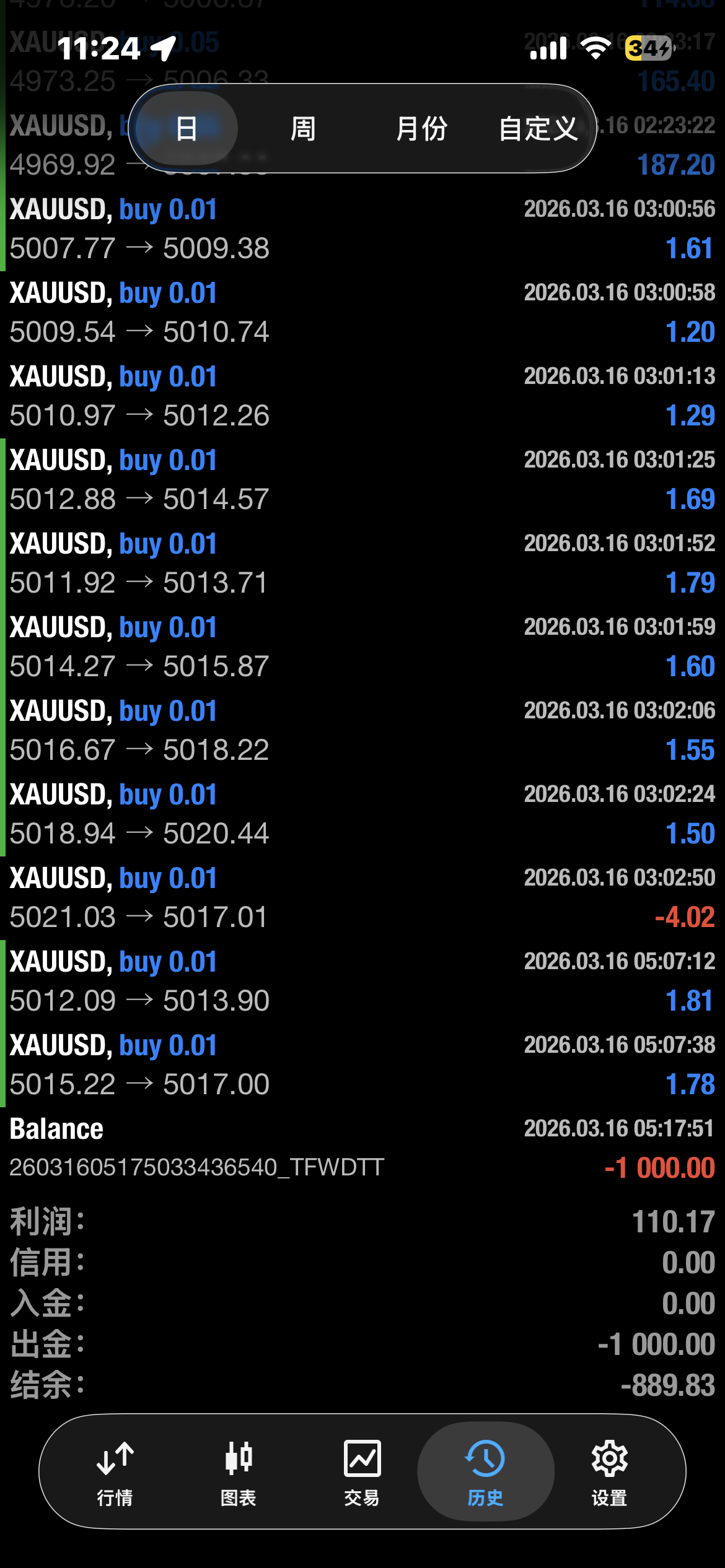The image size is (725, 1568).
Task: View the trade from 5015.22 to 5017.00
Action: 362,1065
